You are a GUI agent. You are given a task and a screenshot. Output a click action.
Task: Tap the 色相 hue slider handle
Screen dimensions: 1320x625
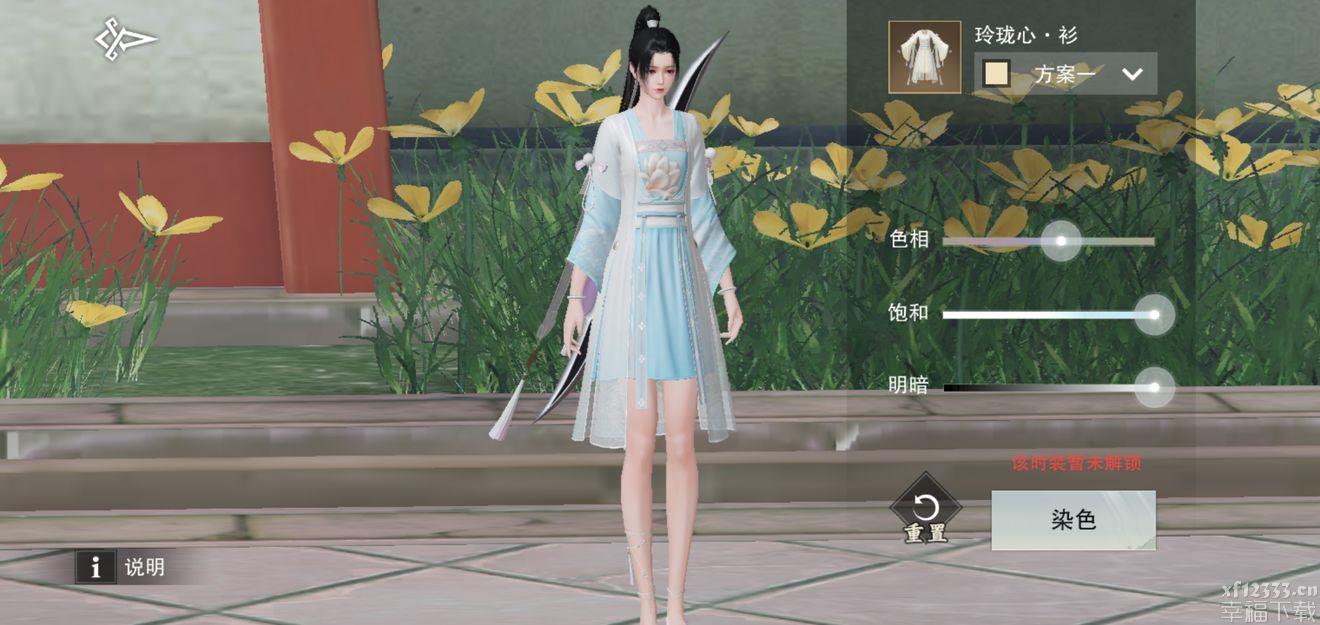pyautogui.click(x=1061, y=241)
